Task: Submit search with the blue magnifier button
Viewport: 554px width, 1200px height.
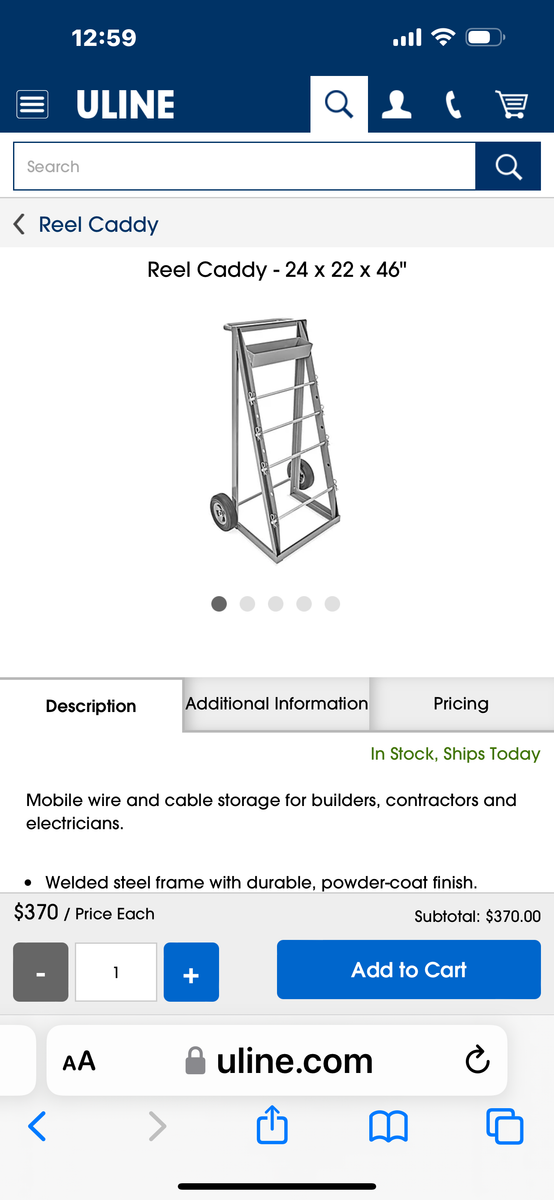Action: 508,166
